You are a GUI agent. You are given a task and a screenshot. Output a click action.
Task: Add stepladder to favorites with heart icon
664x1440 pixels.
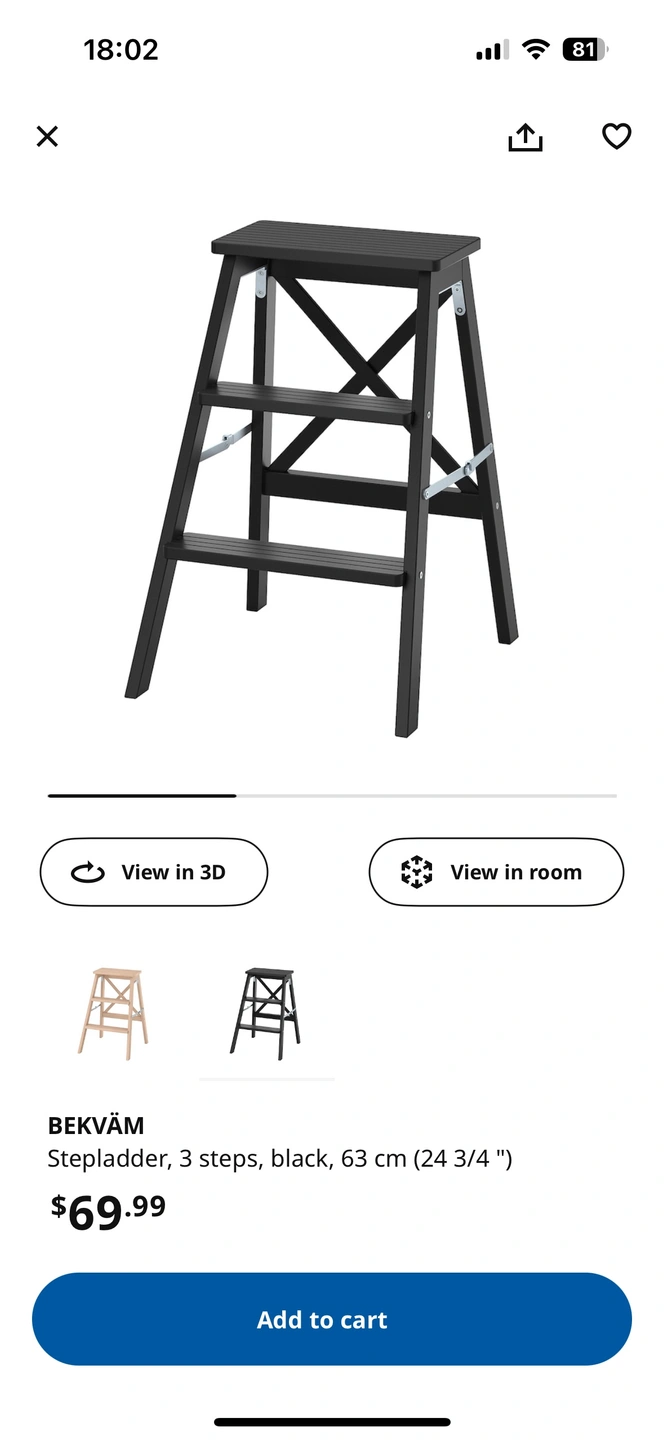point(616,136)
